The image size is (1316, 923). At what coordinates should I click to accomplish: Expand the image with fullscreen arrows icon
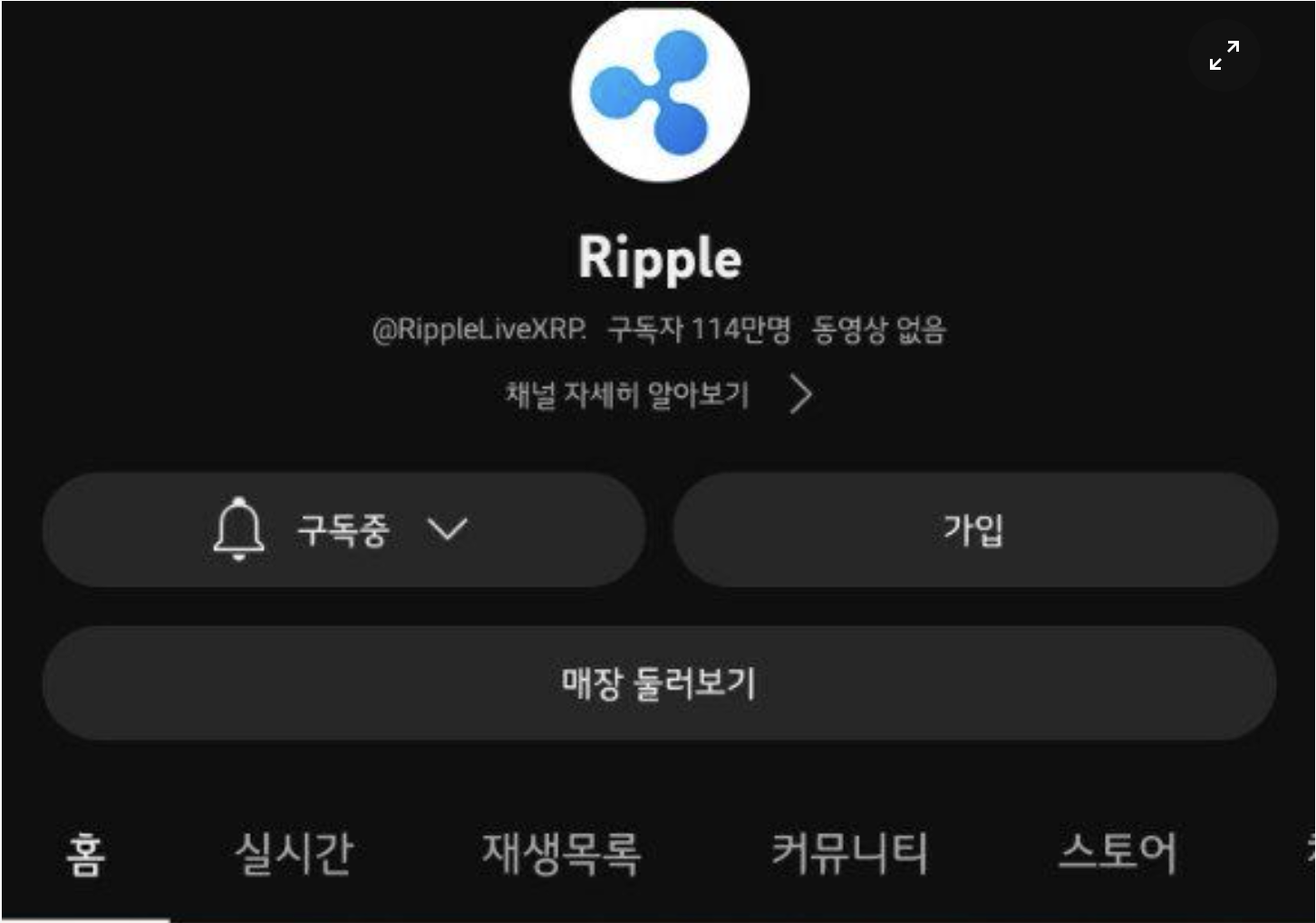1224,55
